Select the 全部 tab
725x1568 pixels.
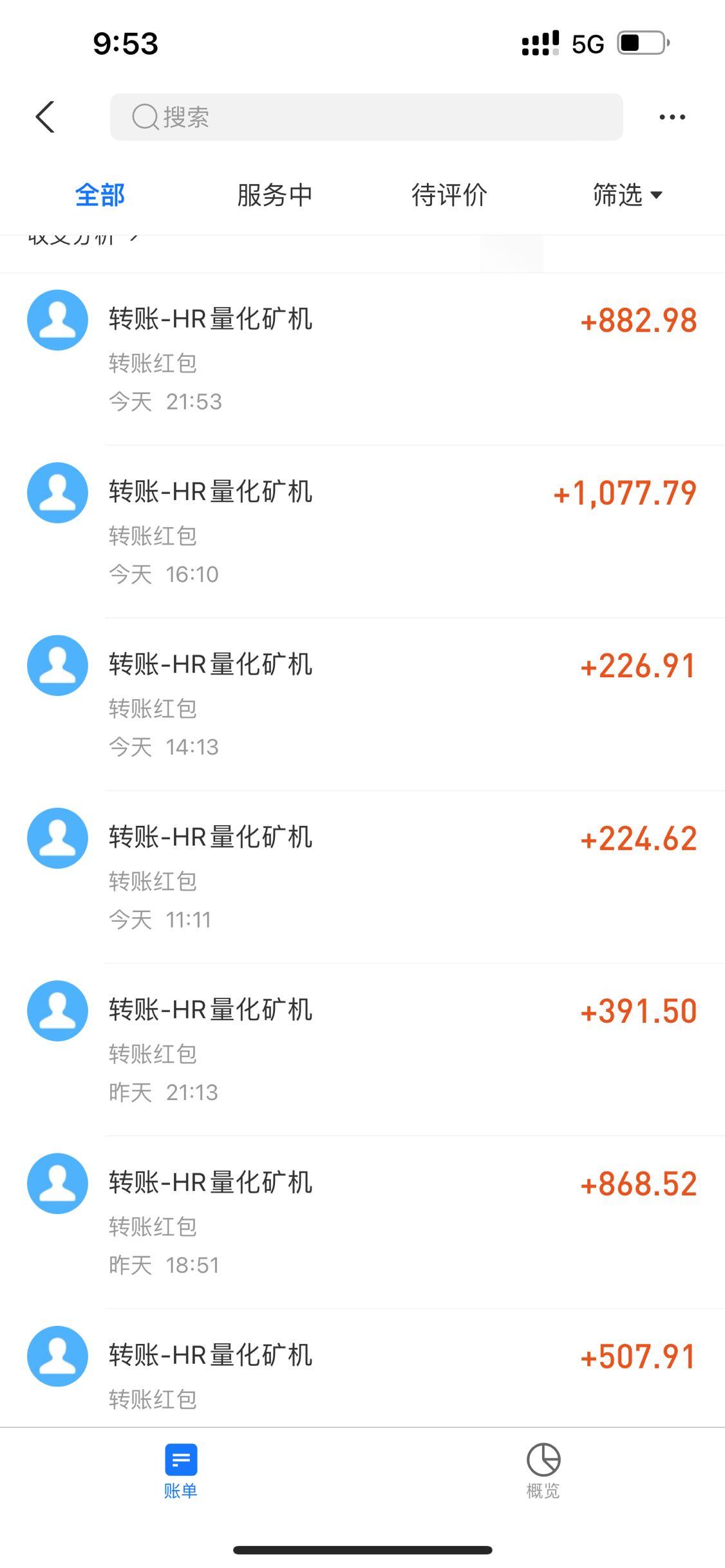tap(100, 195)
